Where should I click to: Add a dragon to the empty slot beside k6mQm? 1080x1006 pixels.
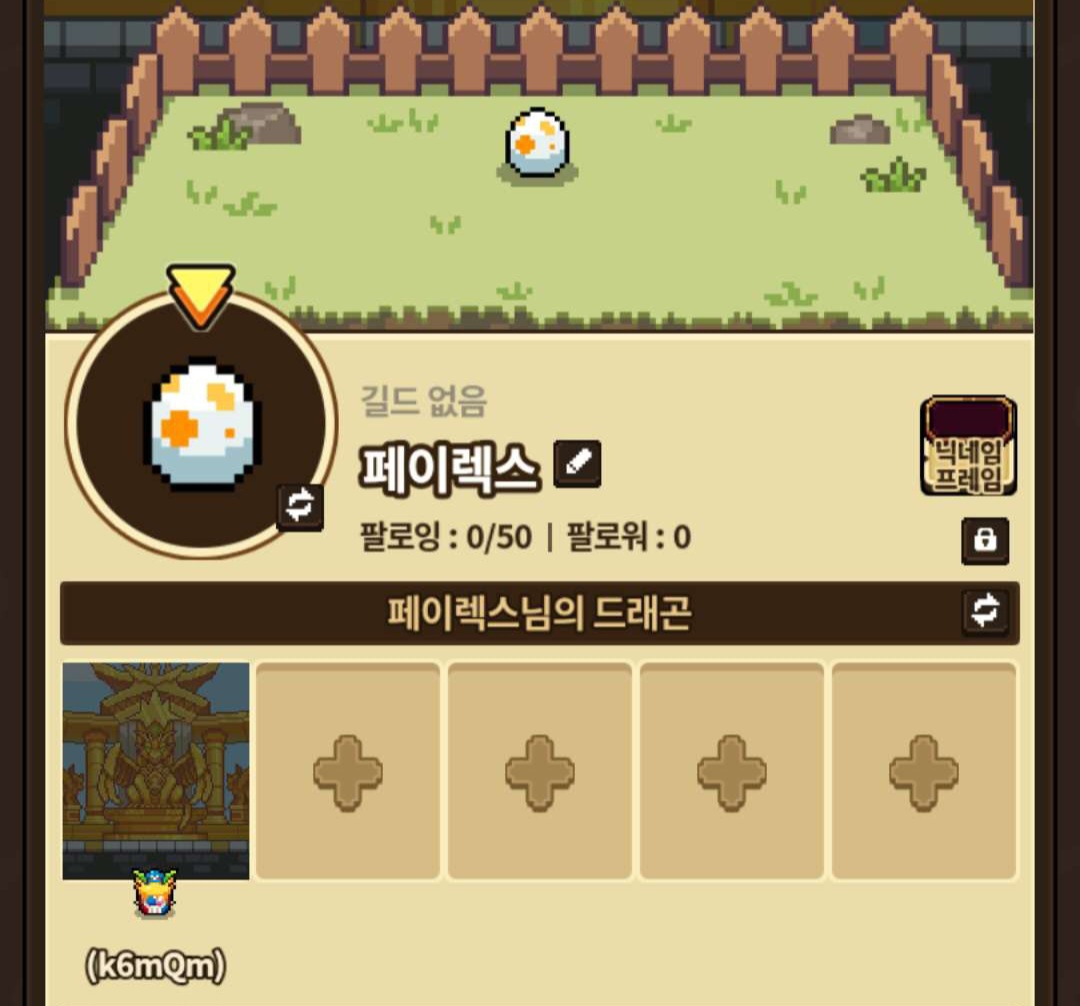tap(348, 771)
